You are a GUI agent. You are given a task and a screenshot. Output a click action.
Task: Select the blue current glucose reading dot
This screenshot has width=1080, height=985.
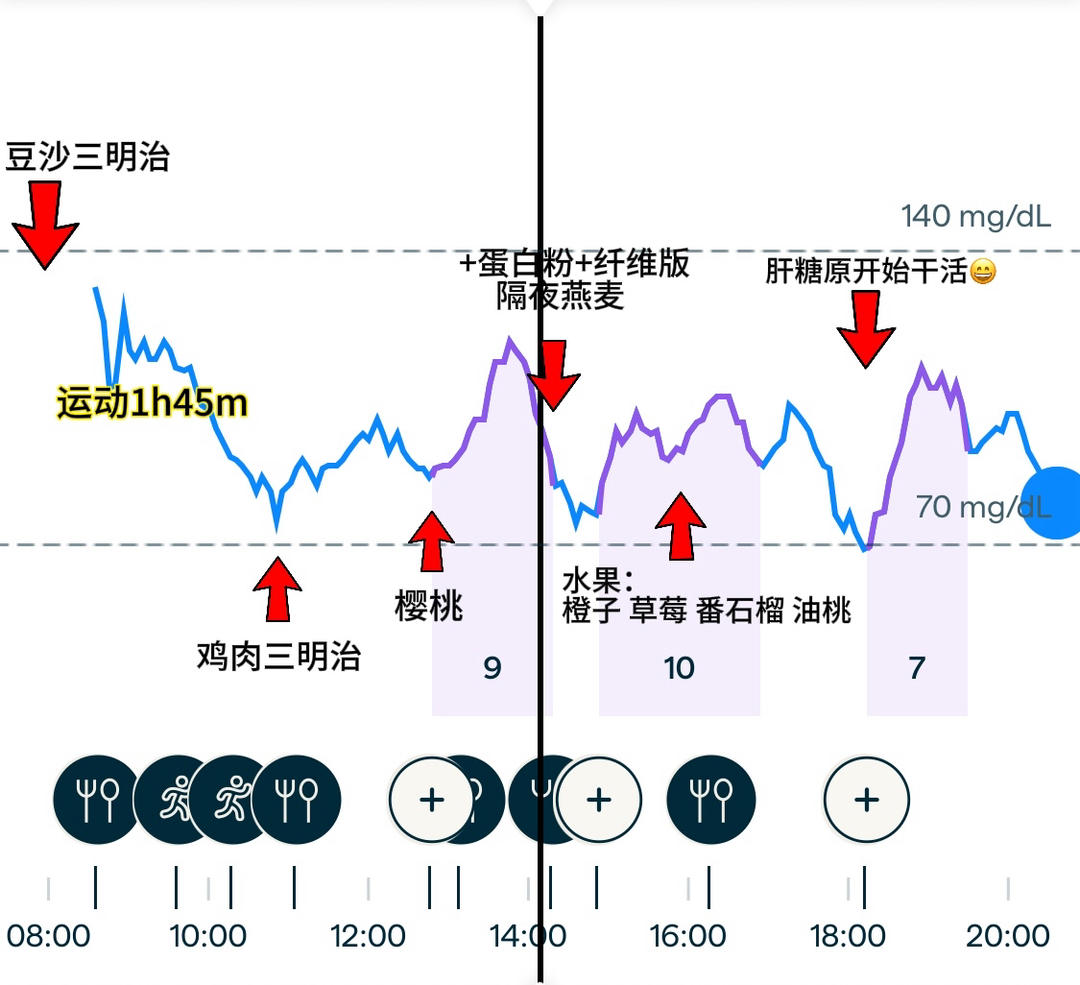(x=1054, y=503)
